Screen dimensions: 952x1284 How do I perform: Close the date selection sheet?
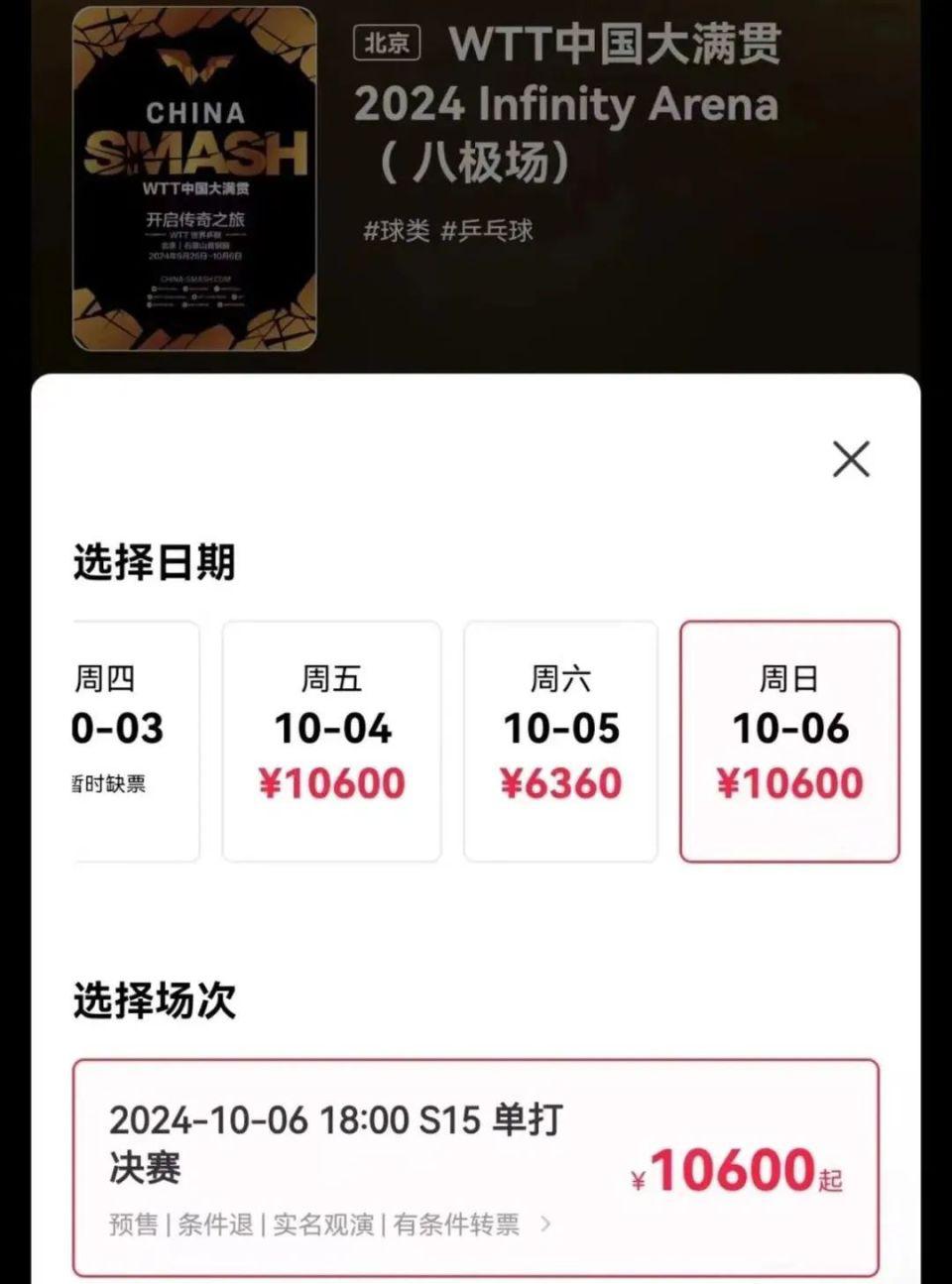tap(850, 459)
